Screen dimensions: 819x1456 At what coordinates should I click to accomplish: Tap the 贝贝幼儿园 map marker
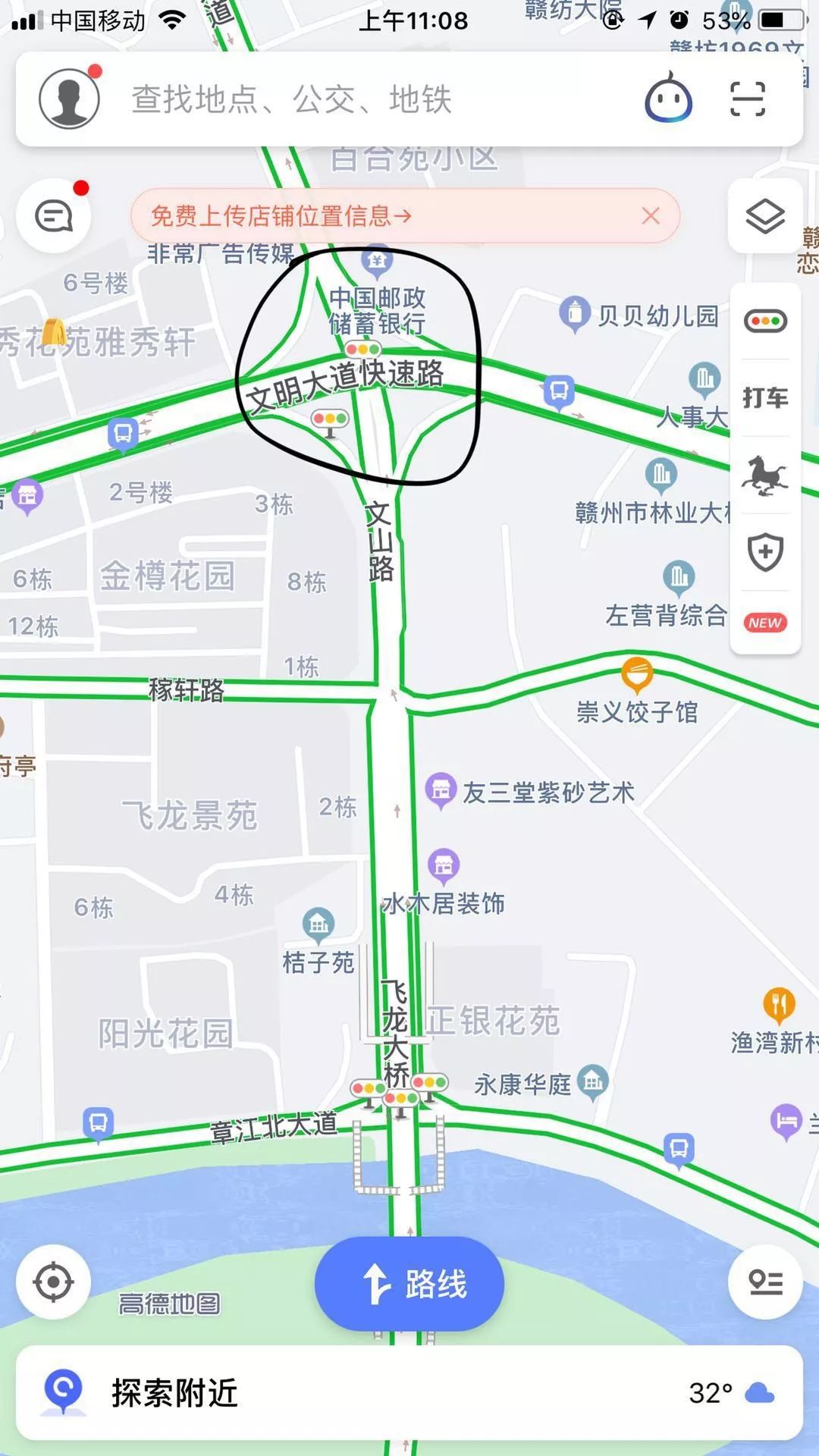pyautogui.click(x=575, y=313)
